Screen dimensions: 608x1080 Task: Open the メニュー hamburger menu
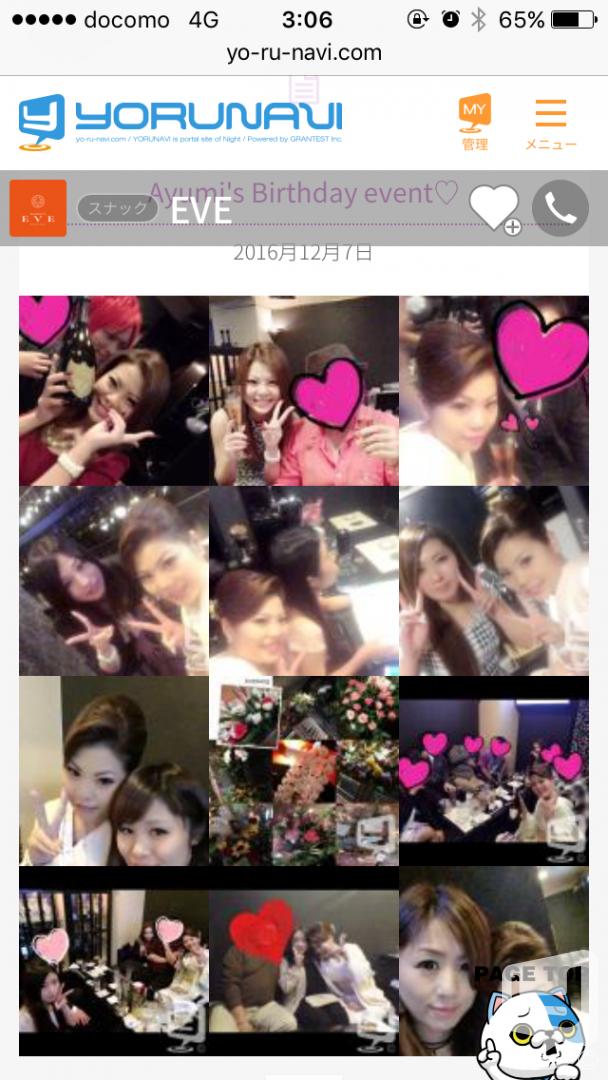(550, 124)
